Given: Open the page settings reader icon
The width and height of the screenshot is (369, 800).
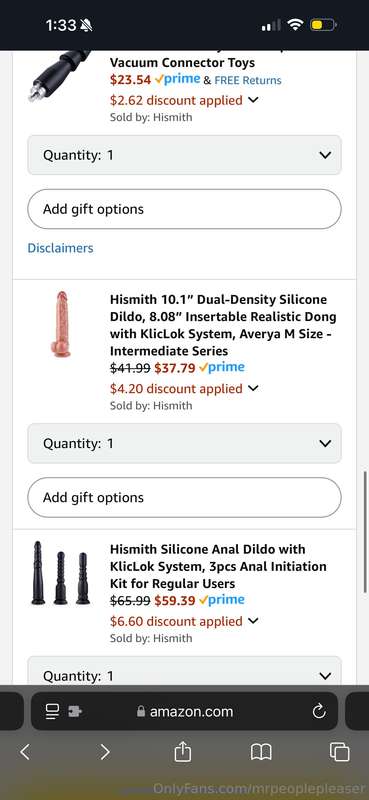Looking at the screenshot, I should tap(53, 712).
